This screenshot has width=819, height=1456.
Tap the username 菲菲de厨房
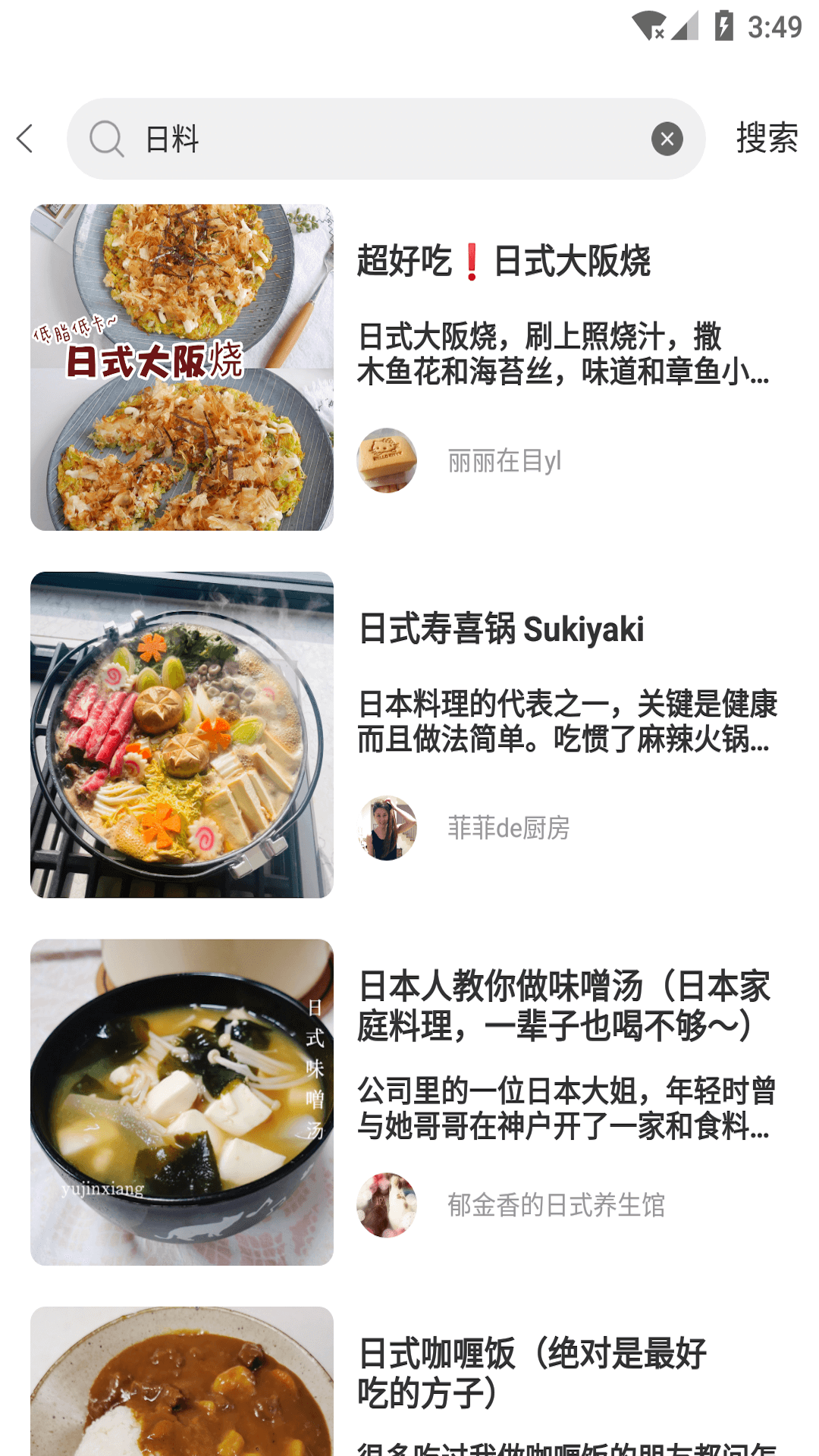[x=510, y=828]
